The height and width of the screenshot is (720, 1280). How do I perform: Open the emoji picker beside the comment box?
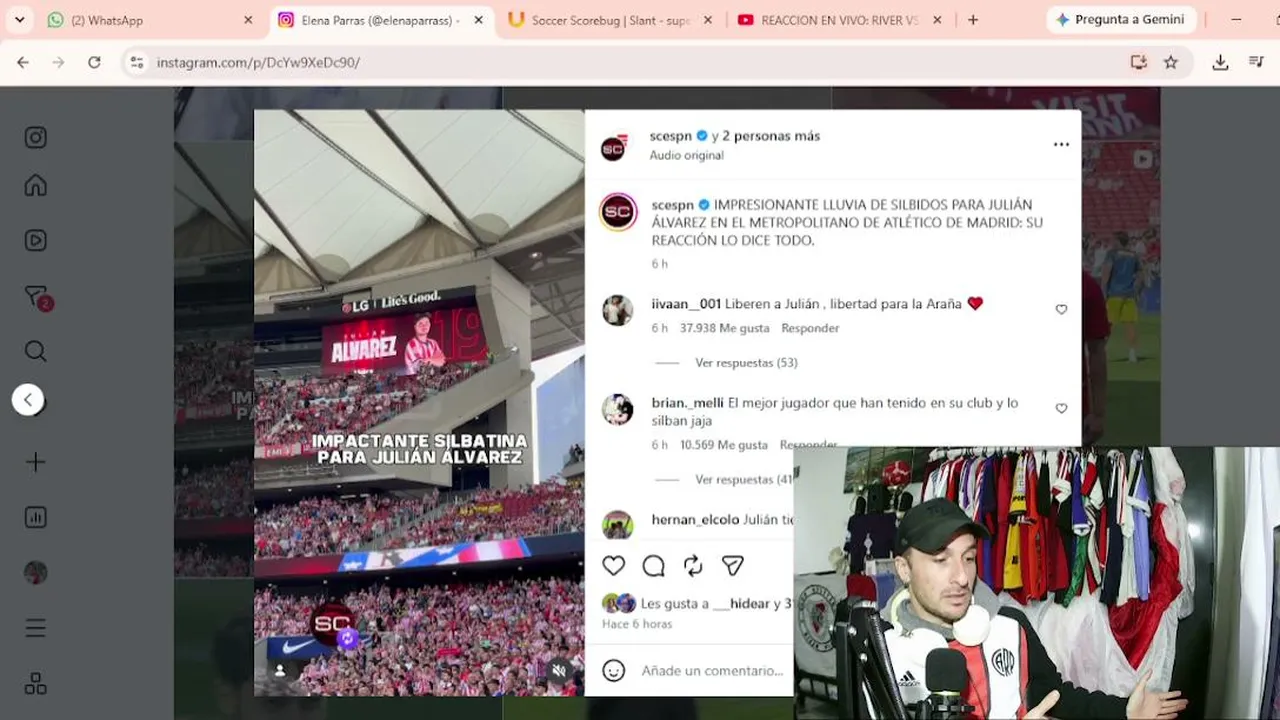pyautogui.click(x=614, y=671)
